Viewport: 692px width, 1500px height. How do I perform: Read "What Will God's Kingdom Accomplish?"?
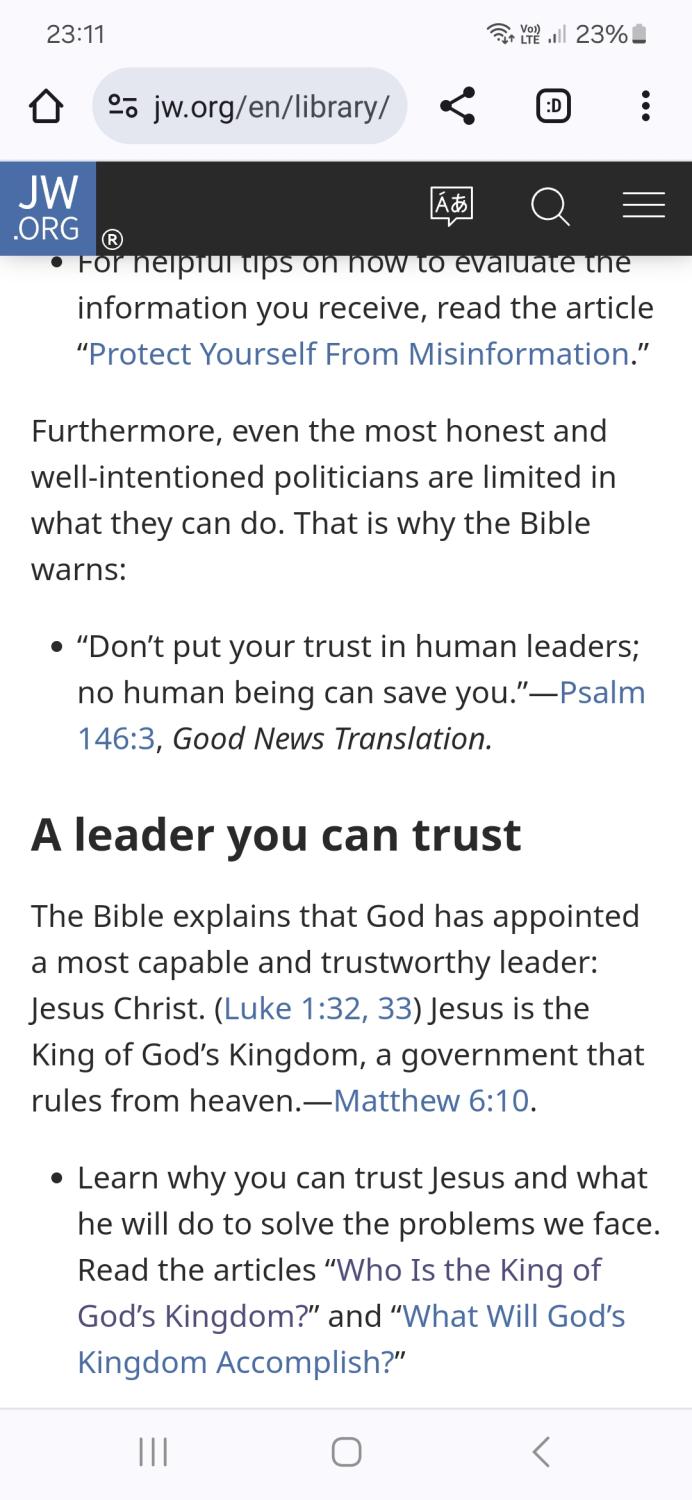point(352,1339)
